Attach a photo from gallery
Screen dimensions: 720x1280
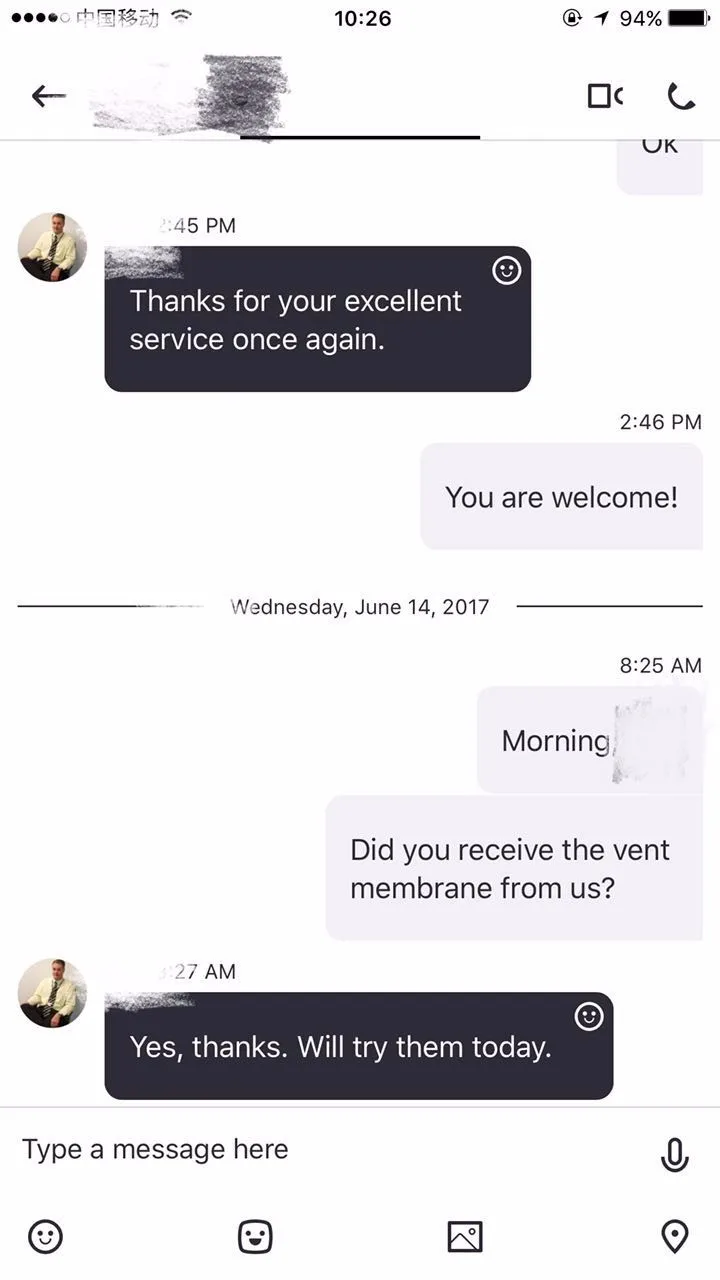[x=465, y=1237]
